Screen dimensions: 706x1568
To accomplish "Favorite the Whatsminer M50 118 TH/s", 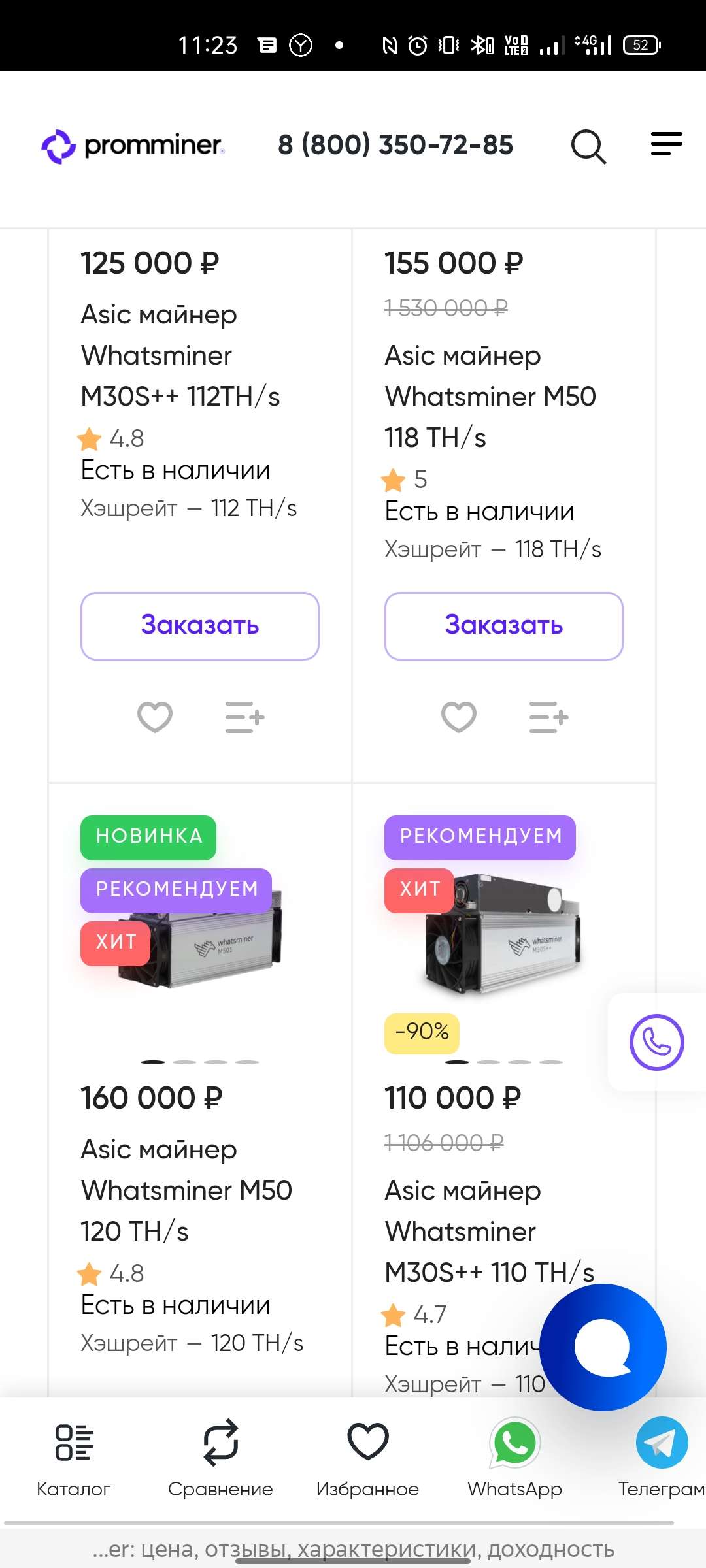I will click(x=459, y=717).
